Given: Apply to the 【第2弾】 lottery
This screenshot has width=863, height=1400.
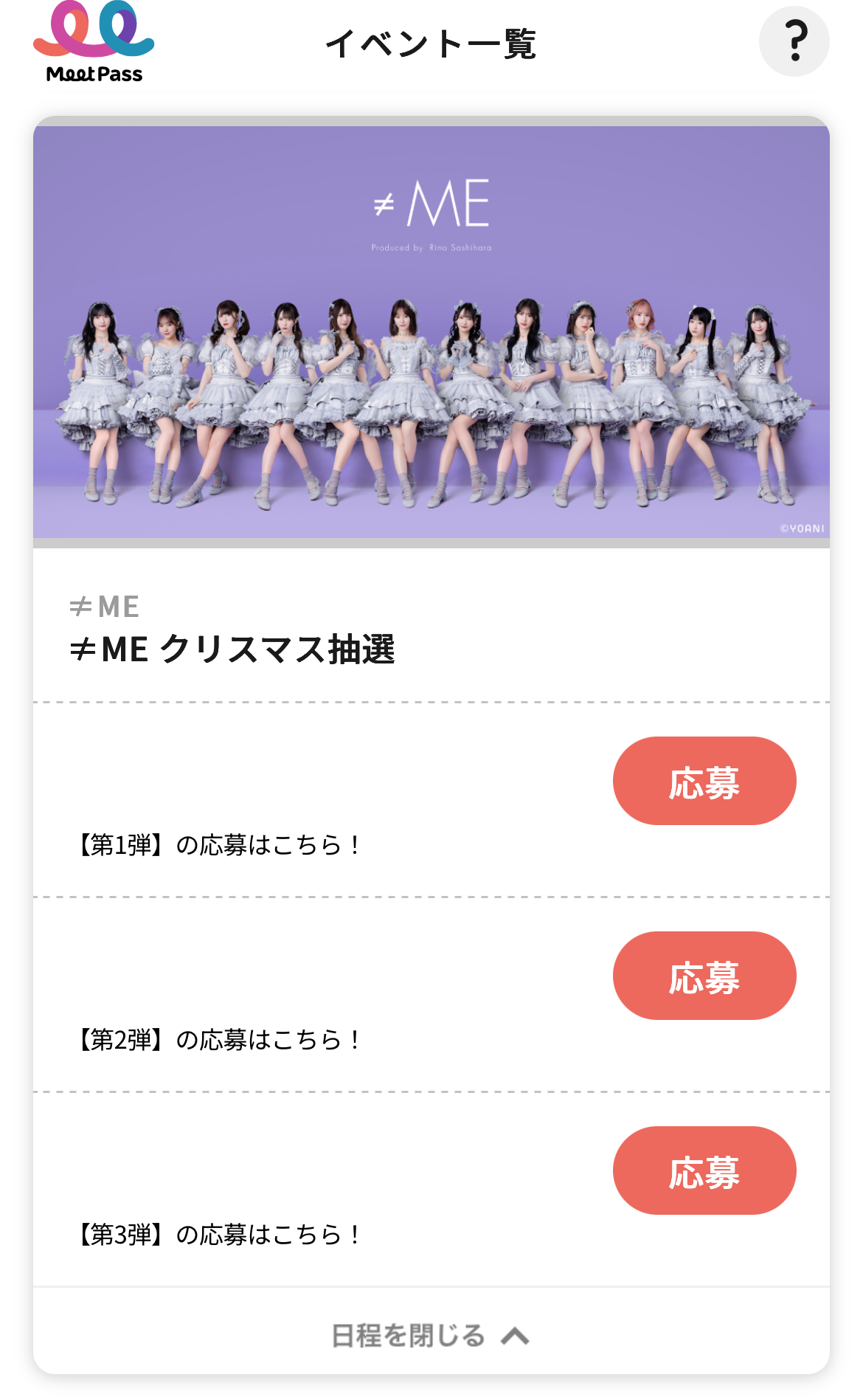Looking at the screenshot, I should tap(704, 976).
